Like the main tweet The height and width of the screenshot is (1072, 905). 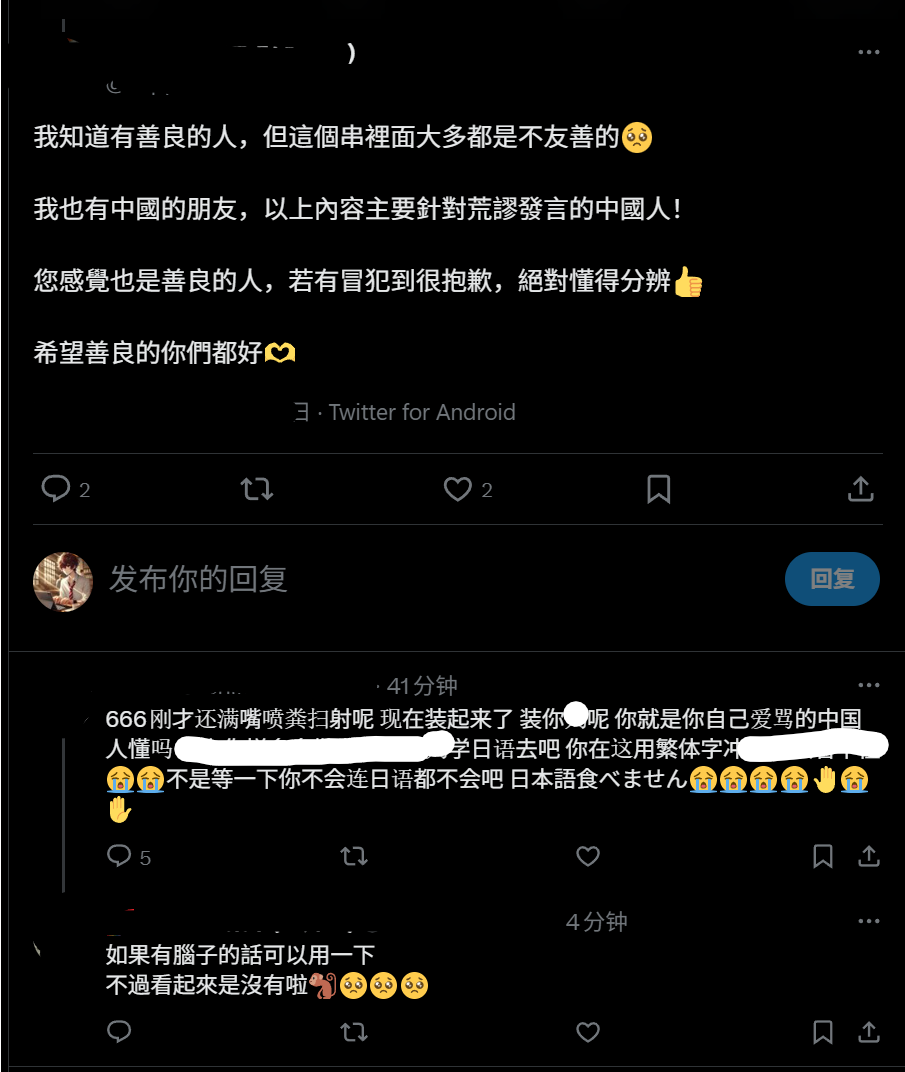tap(457, 489)
